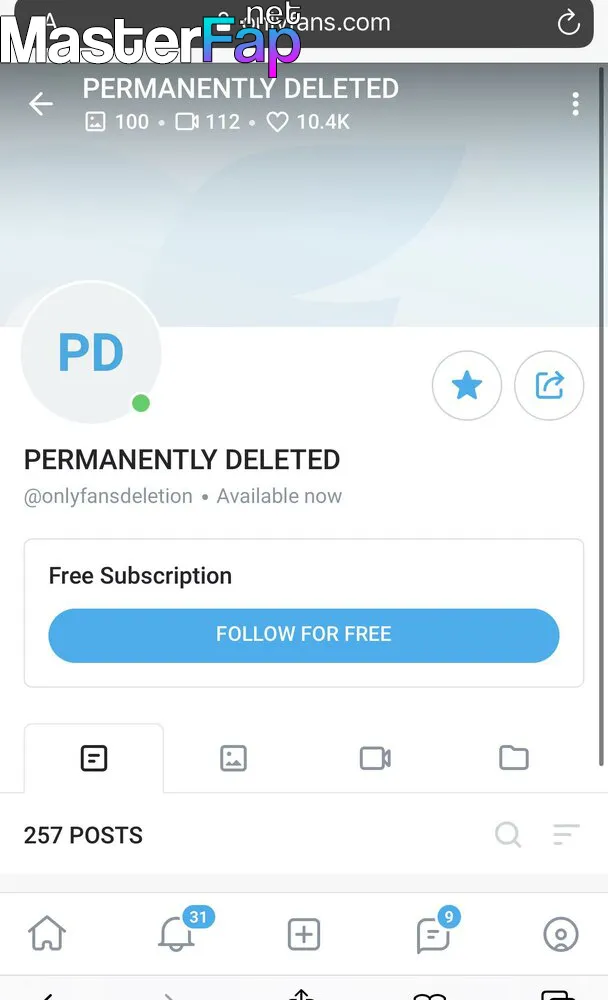This screenshot has height=1000, width=608.
Task: Go to the home feed
Action: pyautogui.click(x=47, y=934)
